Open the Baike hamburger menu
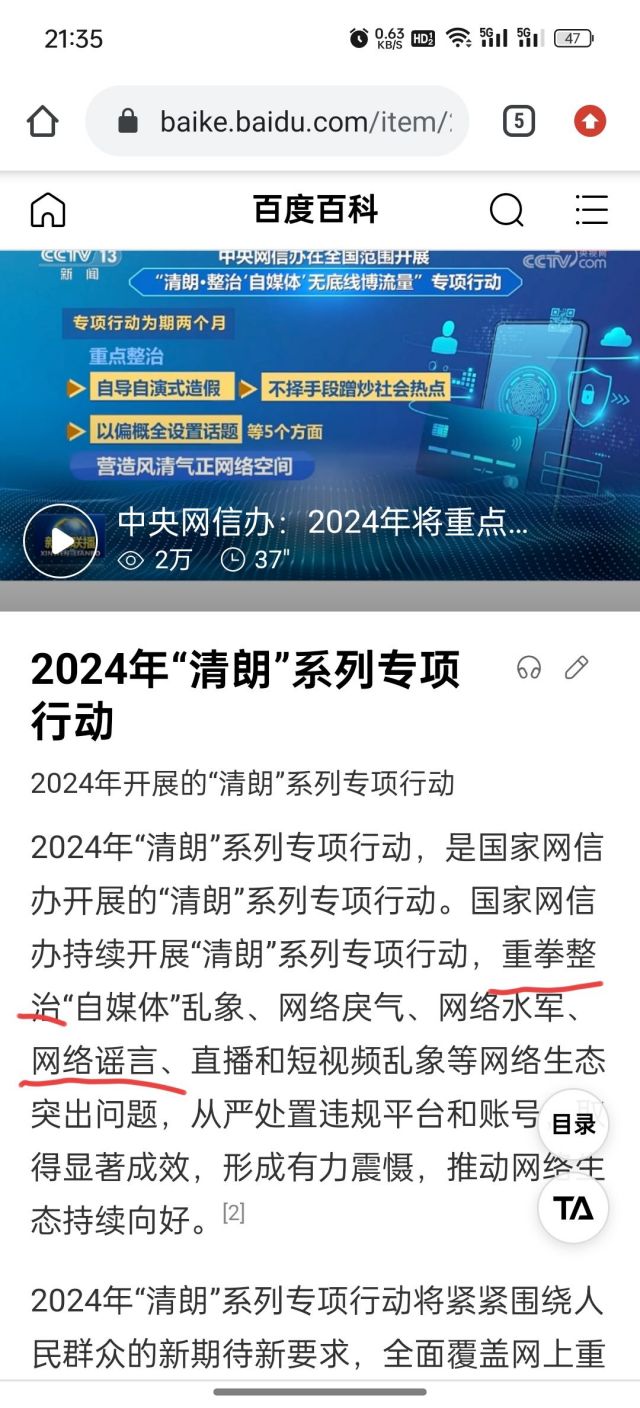640x1408 pixels. tap(592, 210)
